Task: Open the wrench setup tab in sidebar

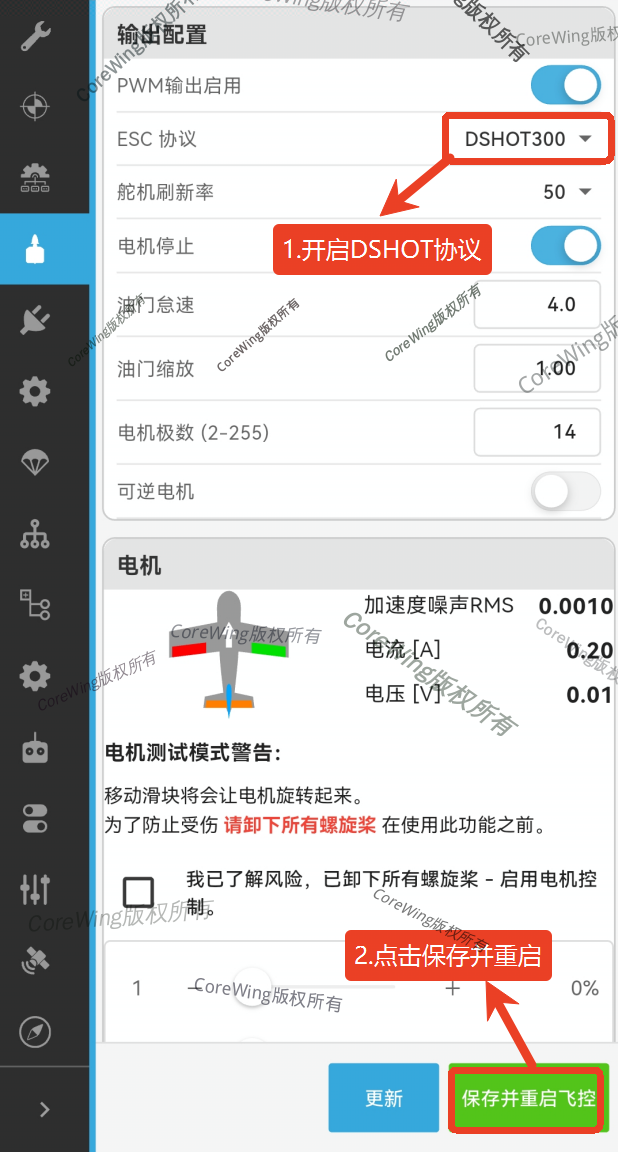Action: (35, 38)
